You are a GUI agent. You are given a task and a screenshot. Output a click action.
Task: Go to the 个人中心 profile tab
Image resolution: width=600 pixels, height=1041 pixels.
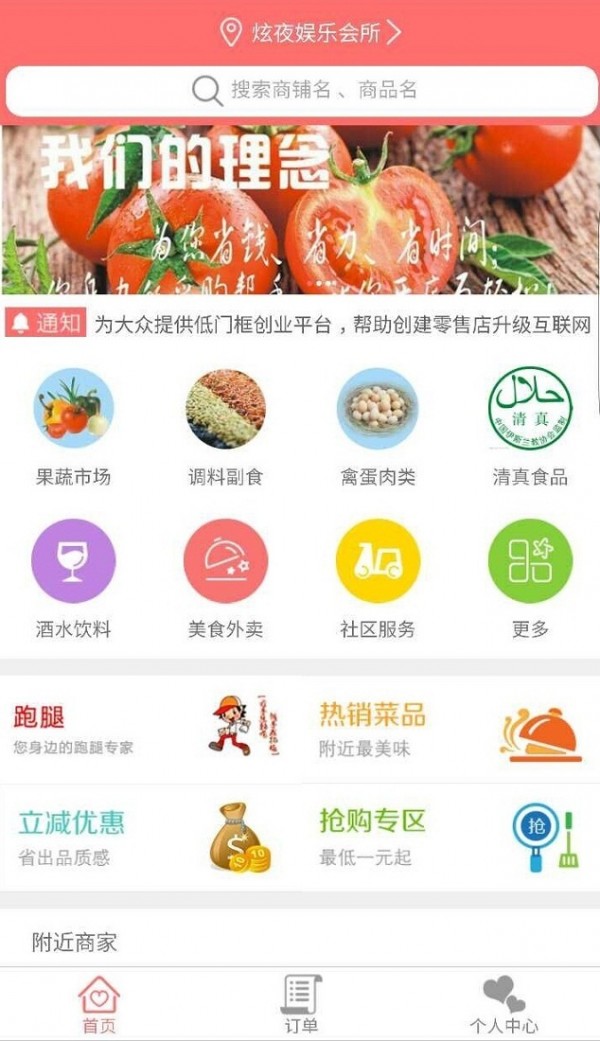coord(503,1004)
